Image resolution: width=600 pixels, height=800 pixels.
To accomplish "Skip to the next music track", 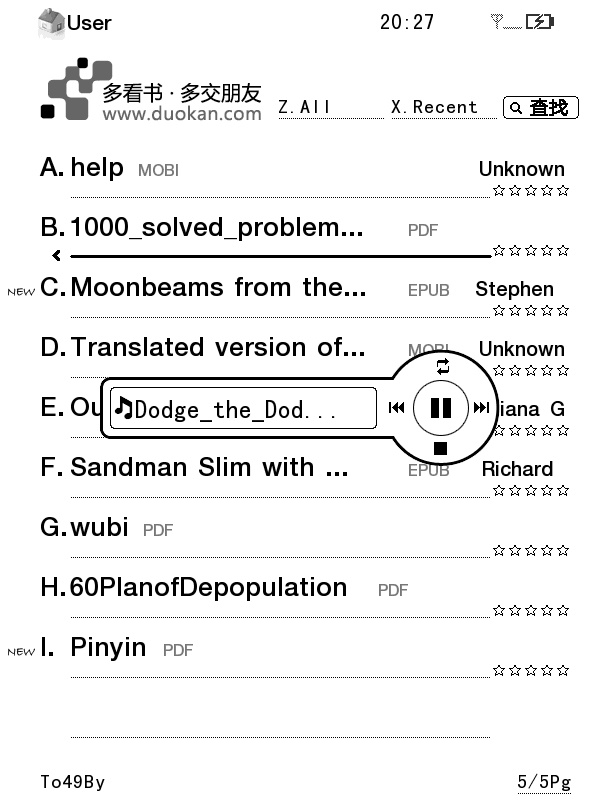I will [481, 408].
